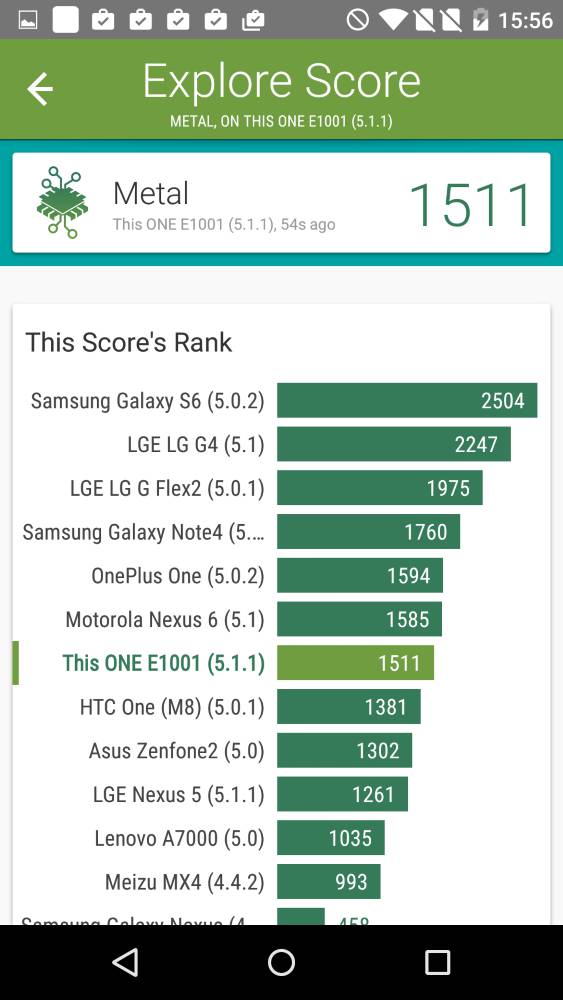Open the Asus Zenfone2 score row
This screenshot has height=1000, width=563.
pos(281,750)
